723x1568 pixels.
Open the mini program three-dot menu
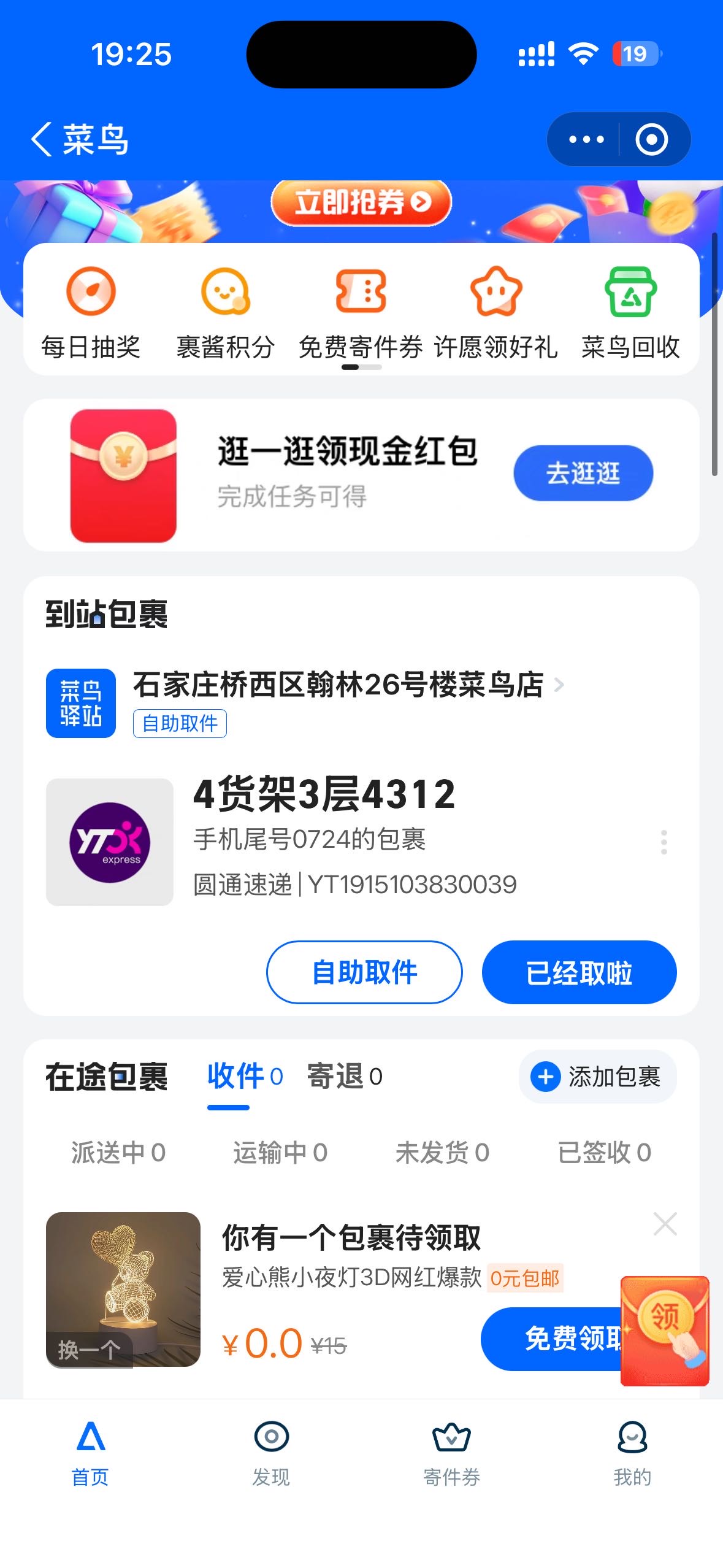coord(586,139)
